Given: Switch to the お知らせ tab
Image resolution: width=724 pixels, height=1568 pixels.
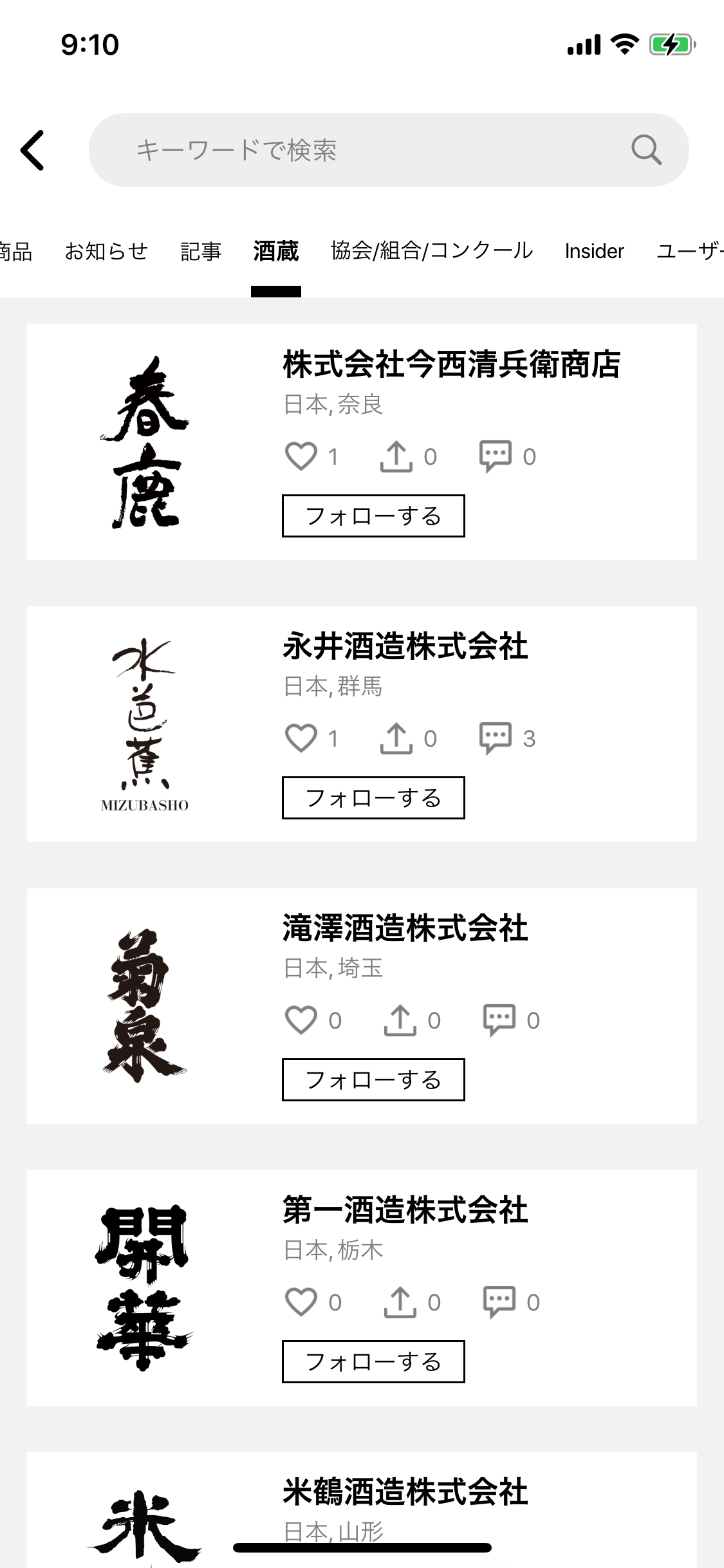Looking at the screenshot, I should (106, 251).
